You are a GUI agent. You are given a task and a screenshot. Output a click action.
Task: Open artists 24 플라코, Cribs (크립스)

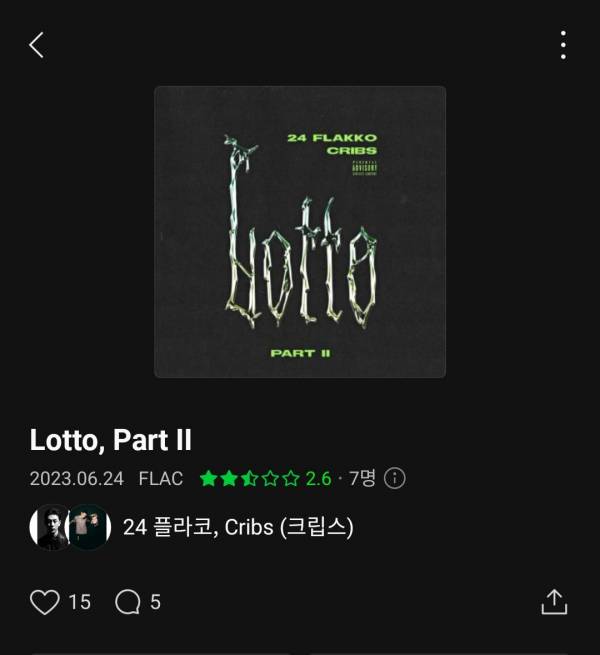click(x=238, y=527)
